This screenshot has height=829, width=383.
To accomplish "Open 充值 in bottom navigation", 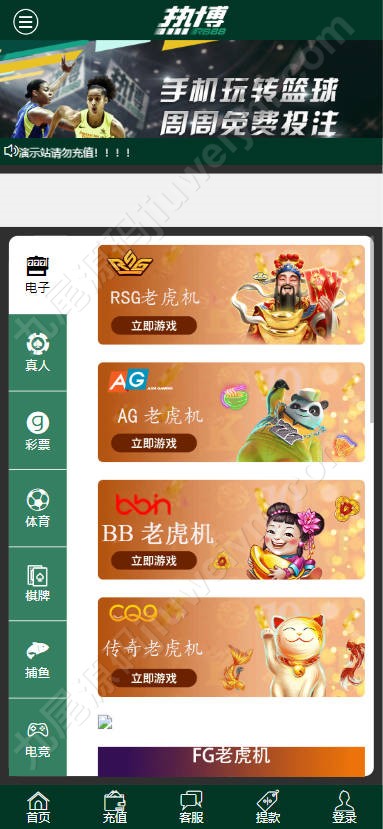I will click(x=115, y=807).
